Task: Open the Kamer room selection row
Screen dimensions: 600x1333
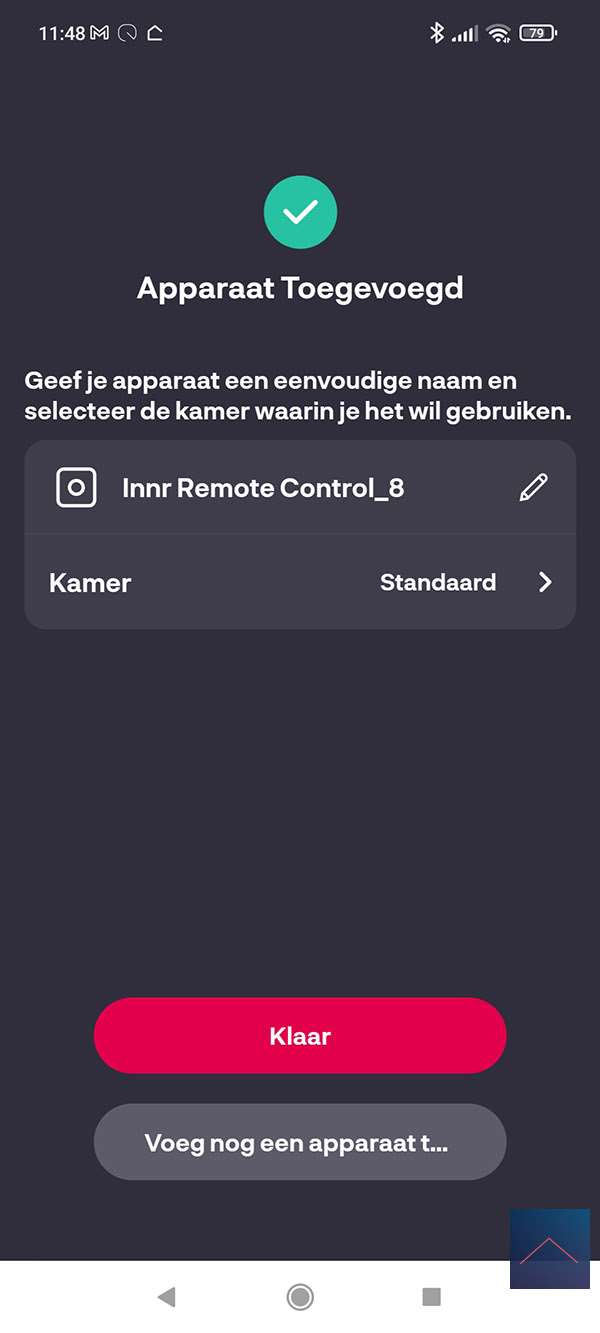Action: click(x=300, y=582)
